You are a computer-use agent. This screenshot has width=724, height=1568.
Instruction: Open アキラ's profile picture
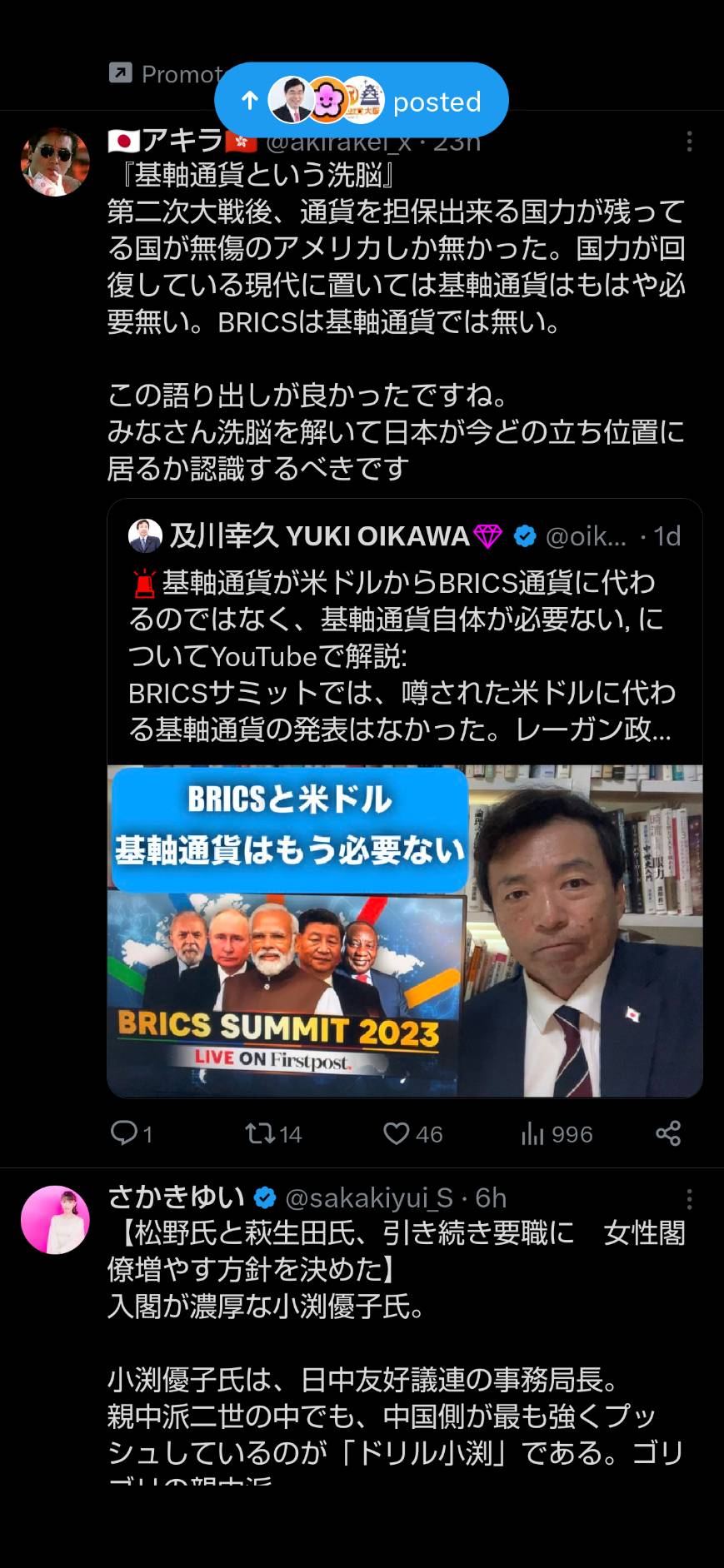point(55,162)
